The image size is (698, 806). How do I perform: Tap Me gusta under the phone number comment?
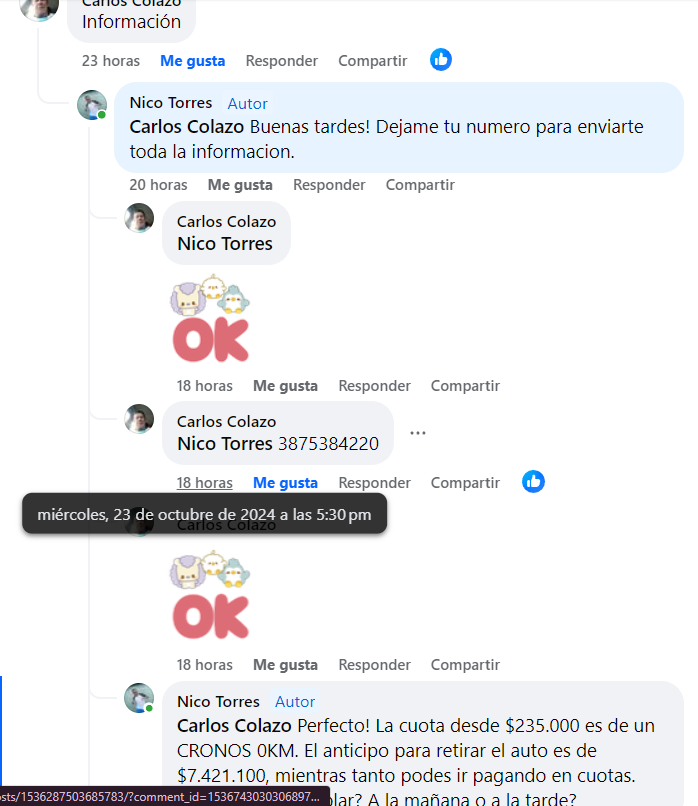pos(285,483)
